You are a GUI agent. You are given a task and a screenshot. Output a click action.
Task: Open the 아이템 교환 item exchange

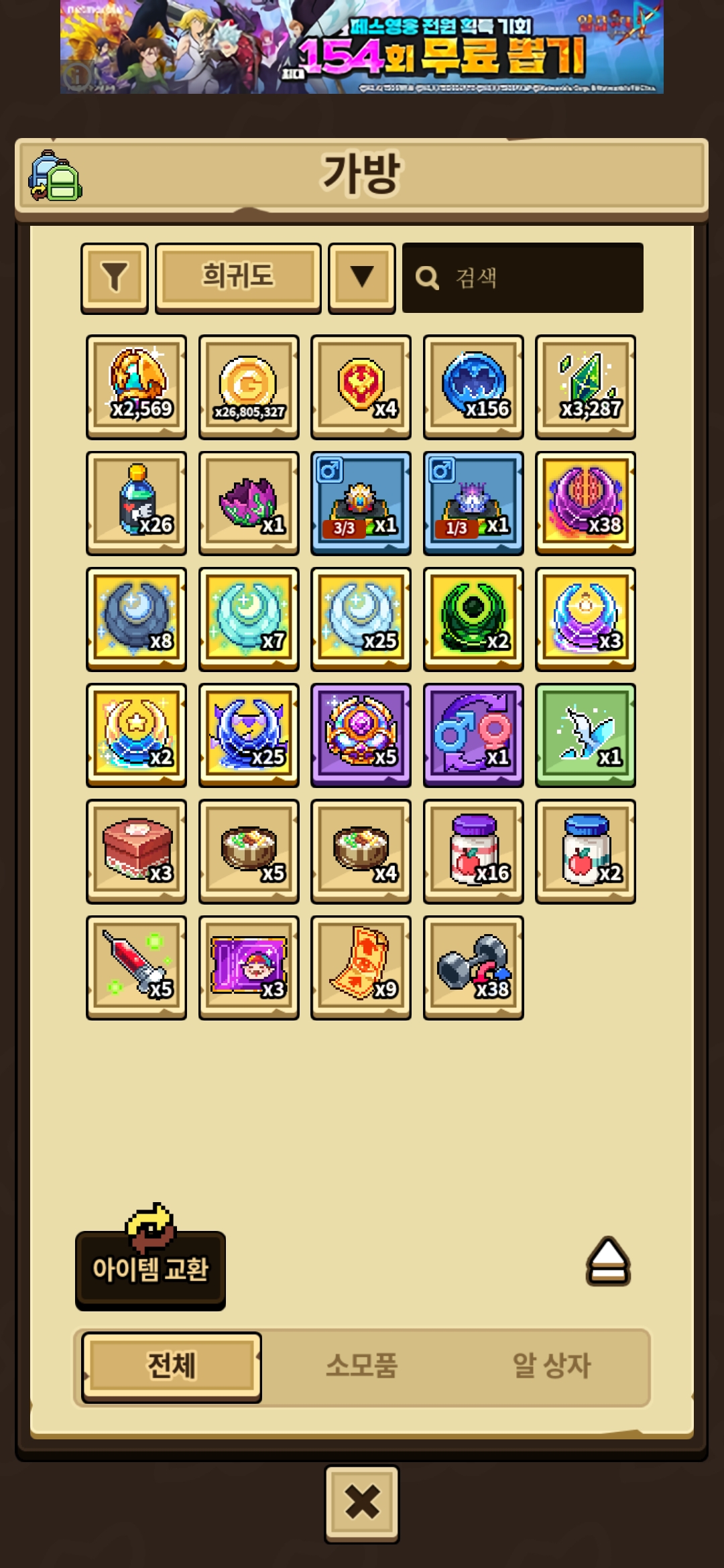[150, 1268]
